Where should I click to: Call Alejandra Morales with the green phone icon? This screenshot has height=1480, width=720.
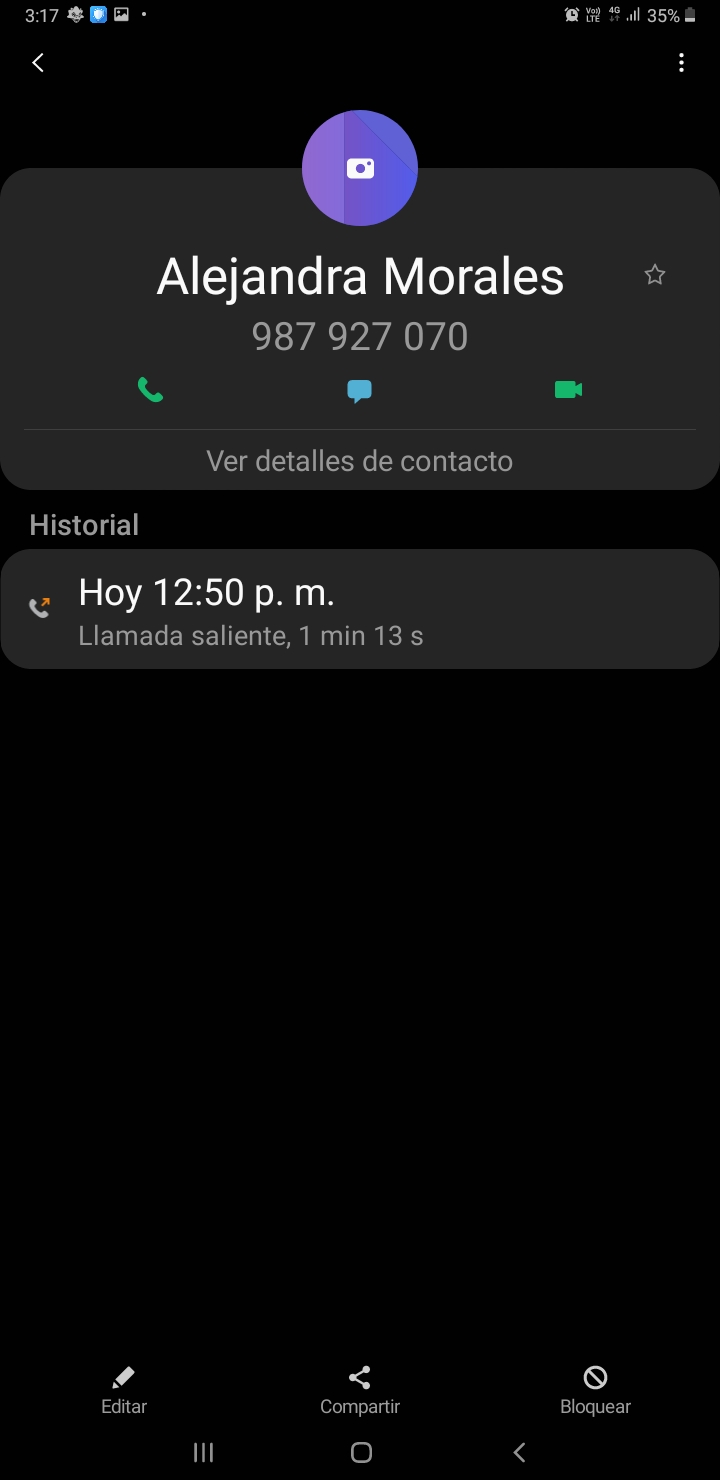(x=150, y=390)
